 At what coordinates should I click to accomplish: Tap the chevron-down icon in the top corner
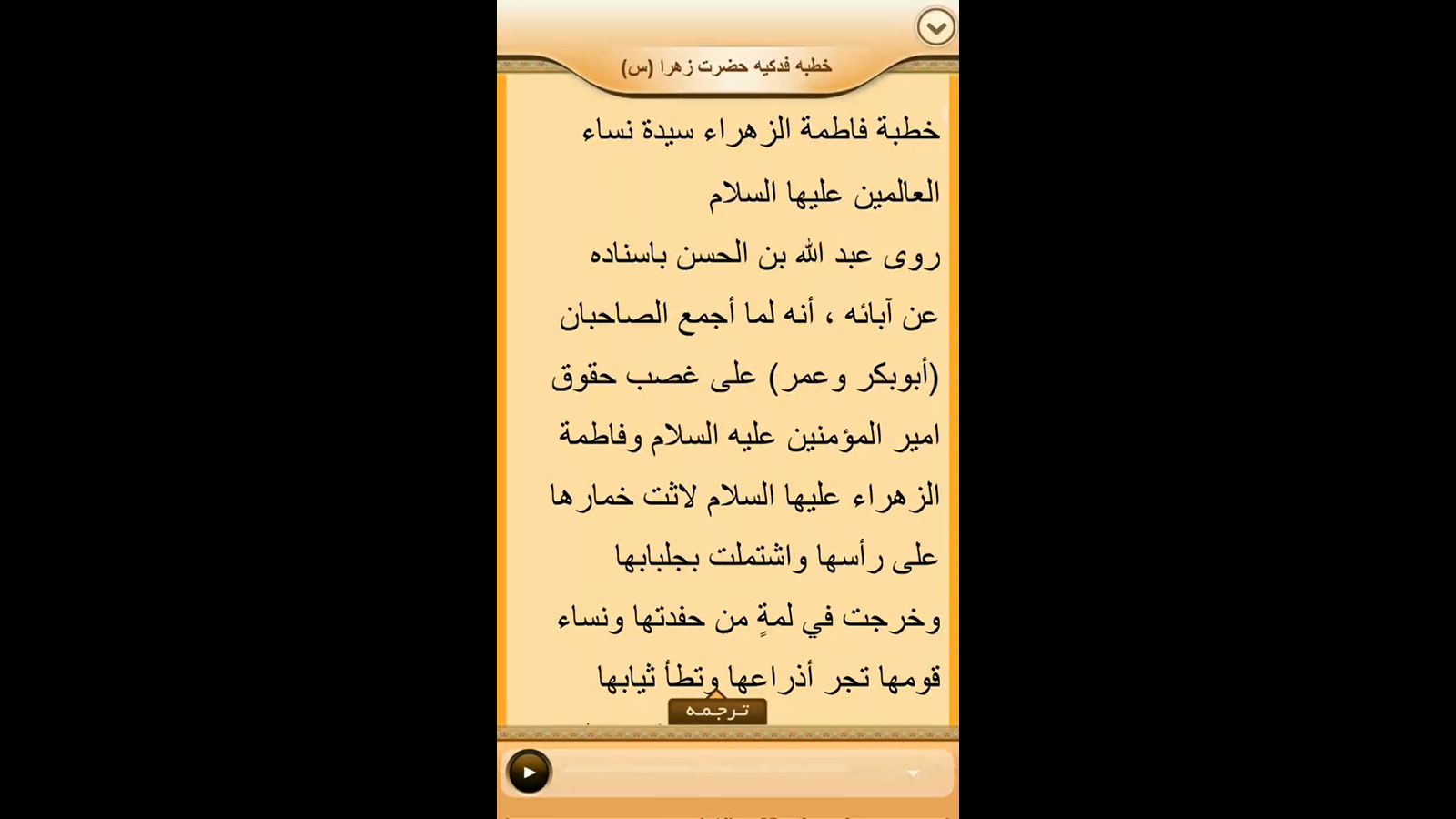(935, 27)
